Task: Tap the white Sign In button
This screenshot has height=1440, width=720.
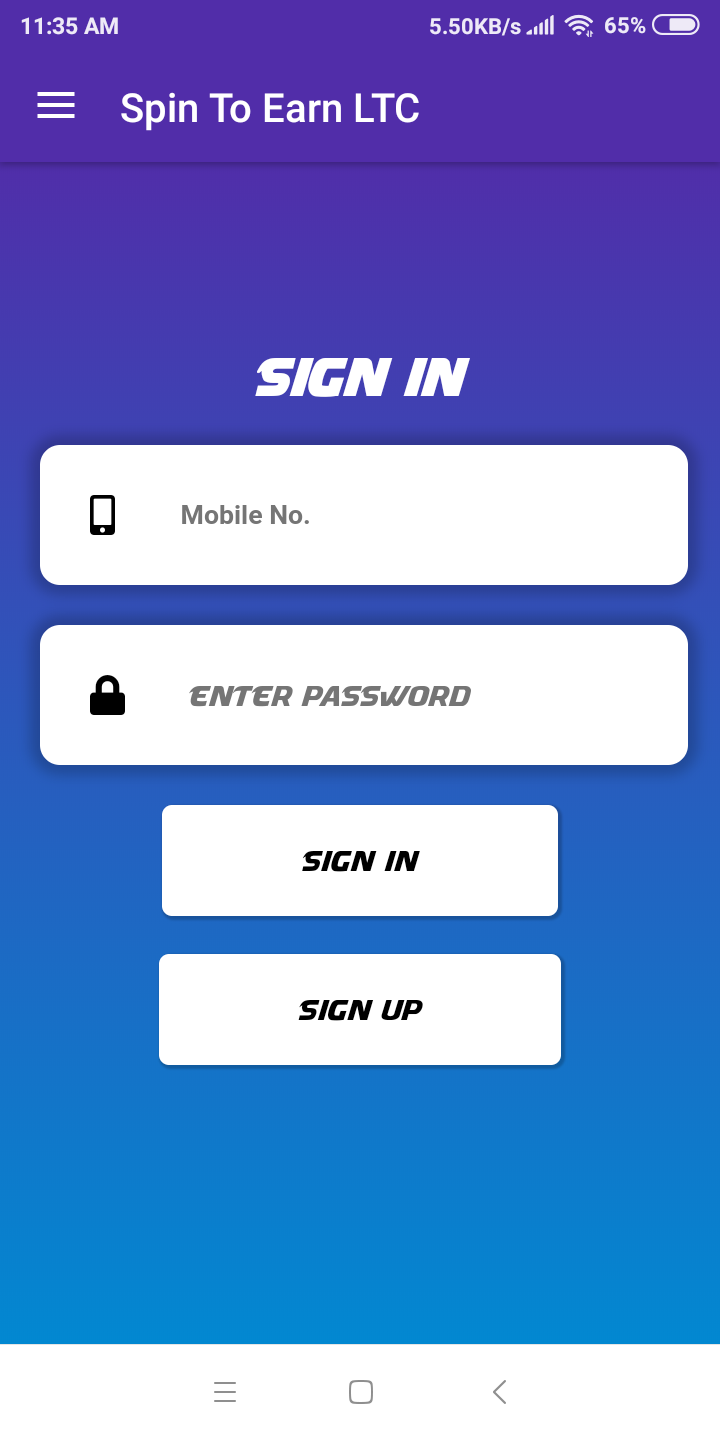Action: click(x=360, y=860)
